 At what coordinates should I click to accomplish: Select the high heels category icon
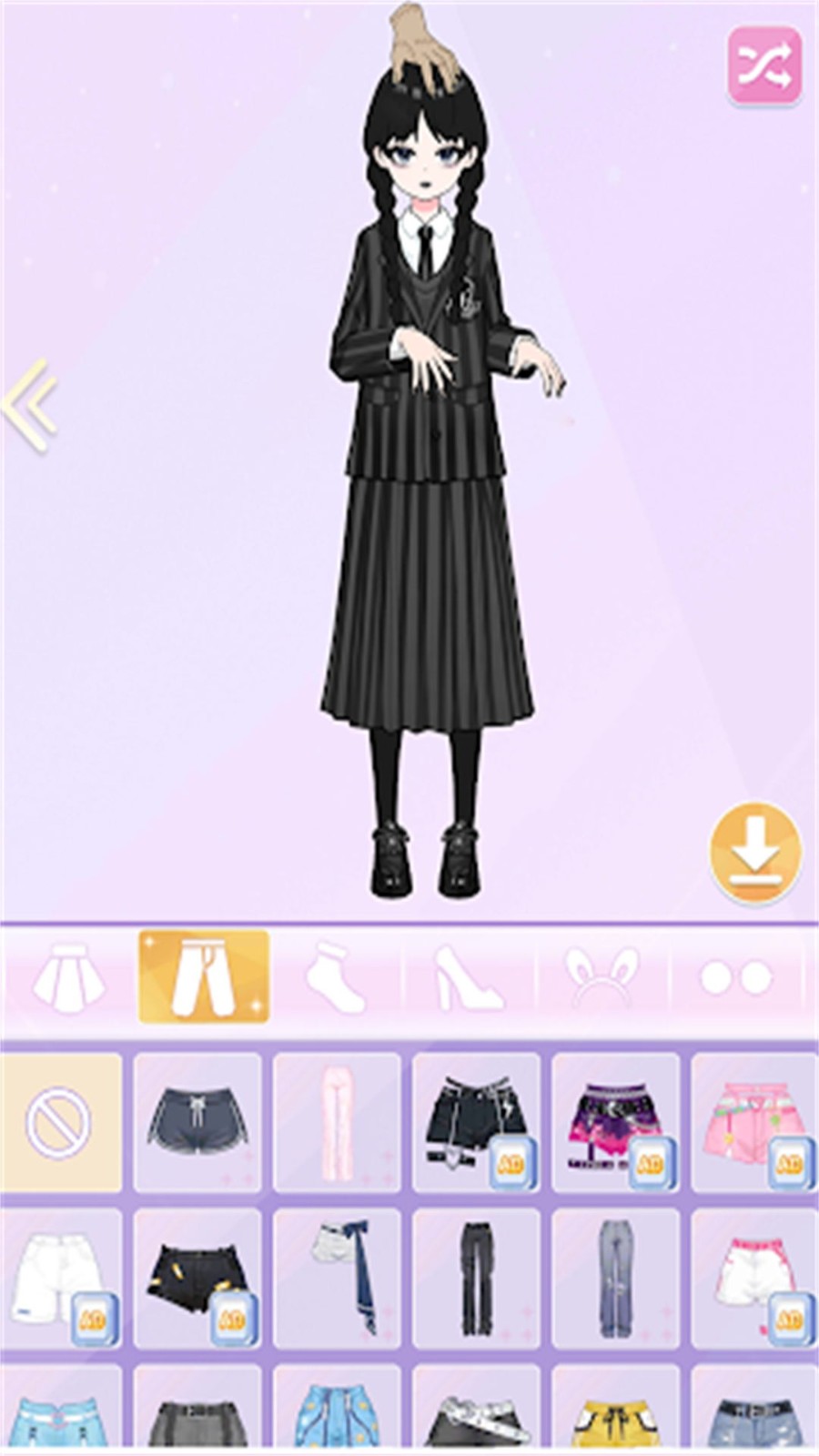pos(473,978)
